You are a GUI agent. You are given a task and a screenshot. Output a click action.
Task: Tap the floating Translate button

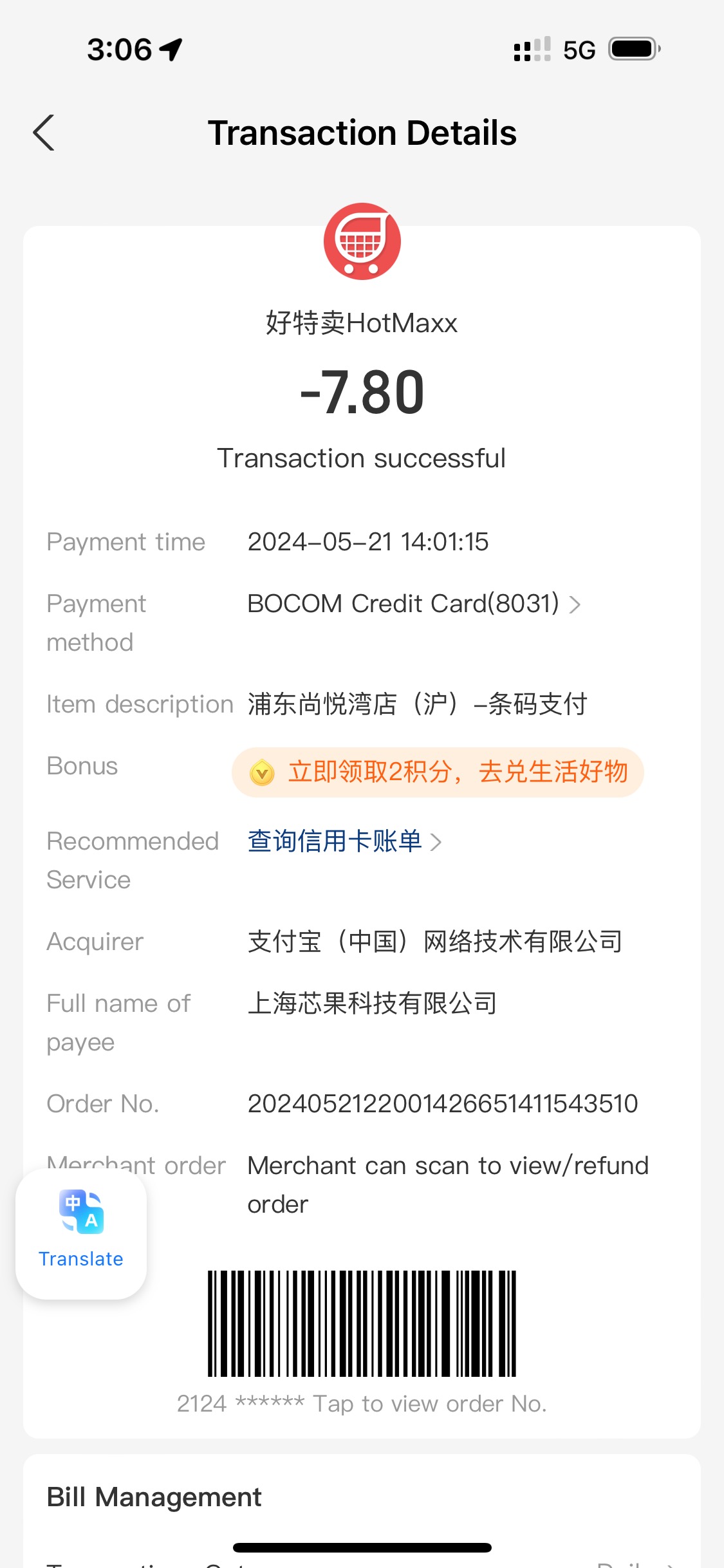(81, 1234)
